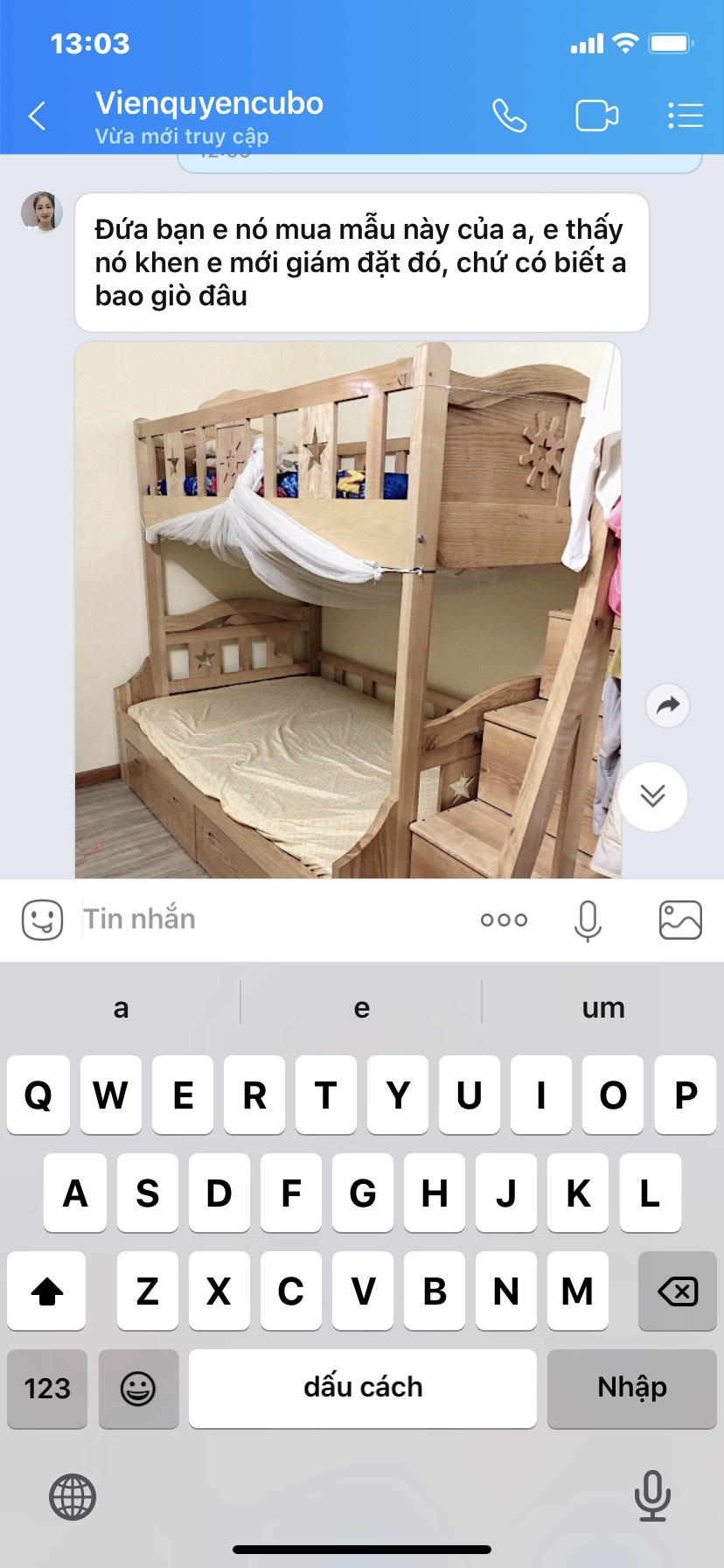724x1568 pixels.
Task: Open the sticker and emoji picker
Action: pos(42,920)
